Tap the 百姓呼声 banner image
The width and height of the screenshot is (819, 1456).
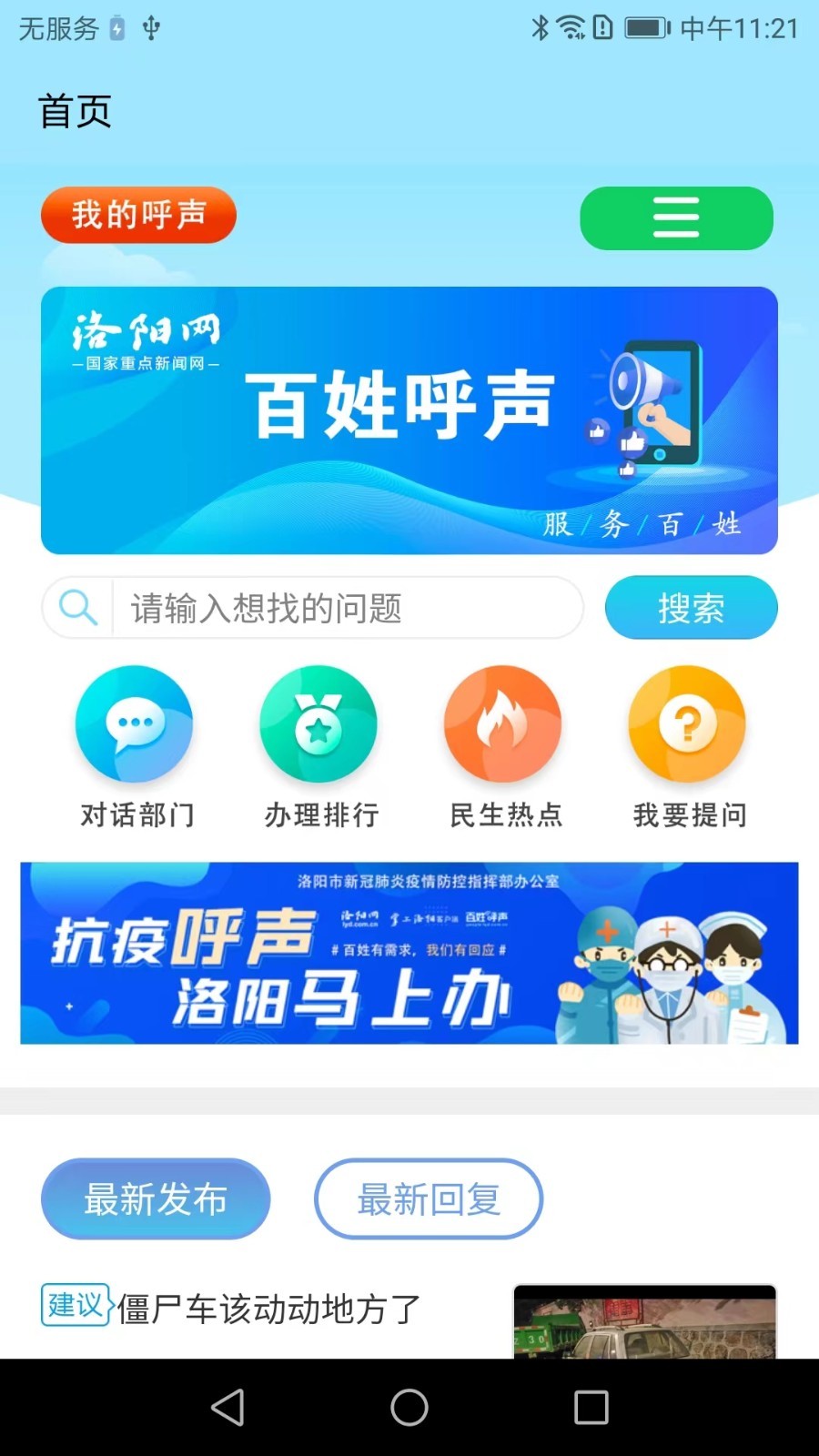point(408,420)
